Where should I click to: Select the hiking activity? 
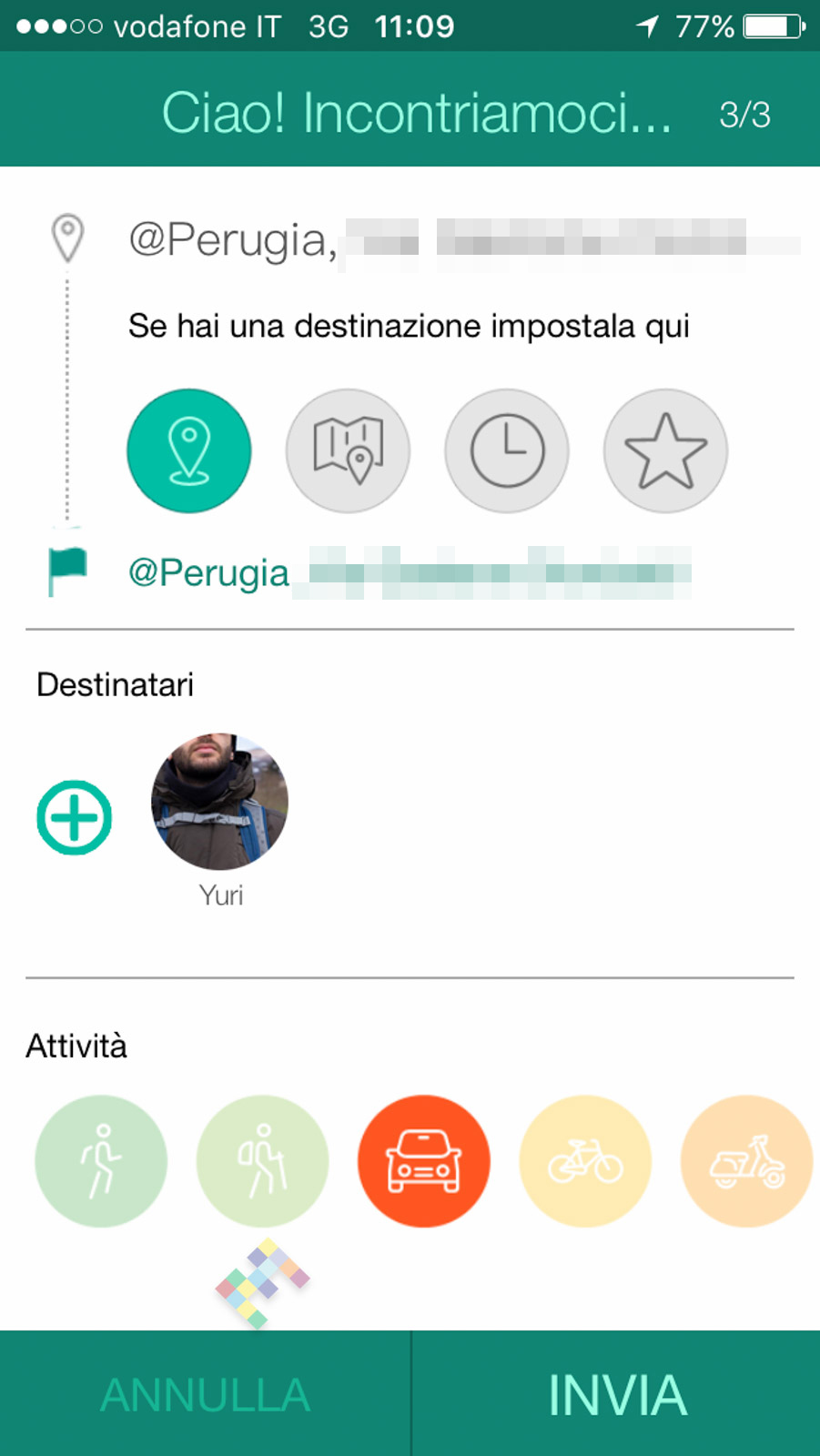click(x=262, y=1161)
